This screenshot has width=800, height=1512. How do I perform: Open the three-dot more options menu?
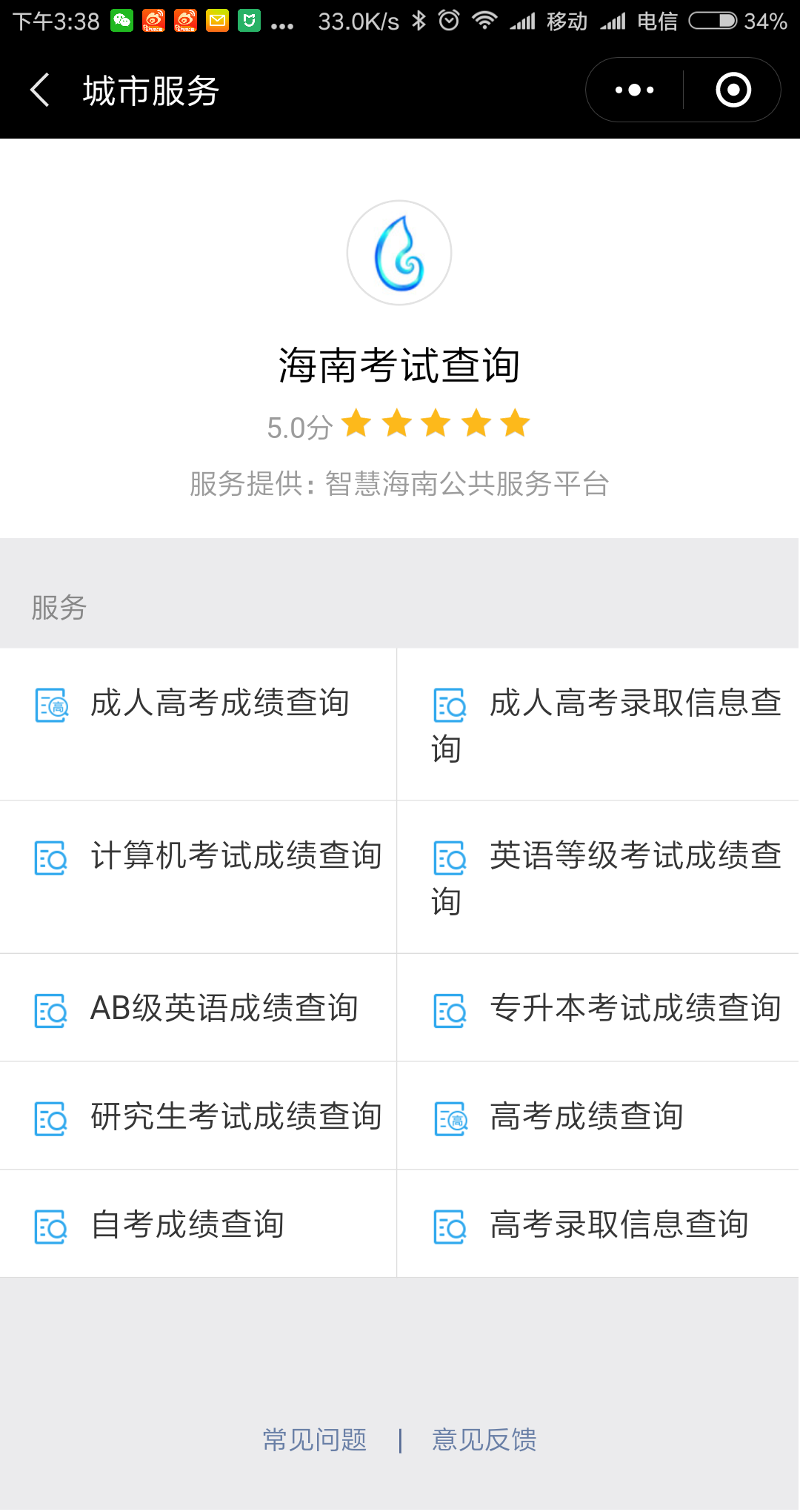point(635,90)
